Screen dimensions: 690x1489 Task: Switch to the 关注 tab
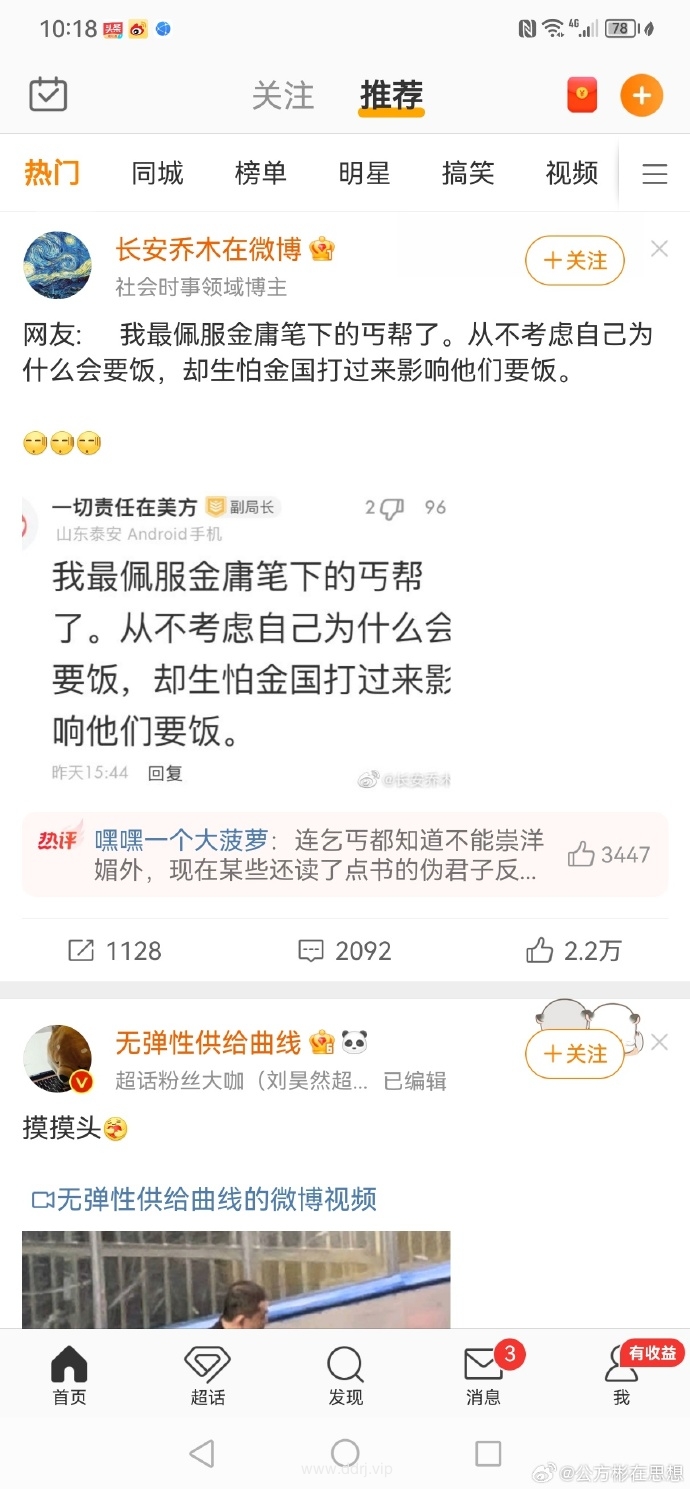pos(283,96)
